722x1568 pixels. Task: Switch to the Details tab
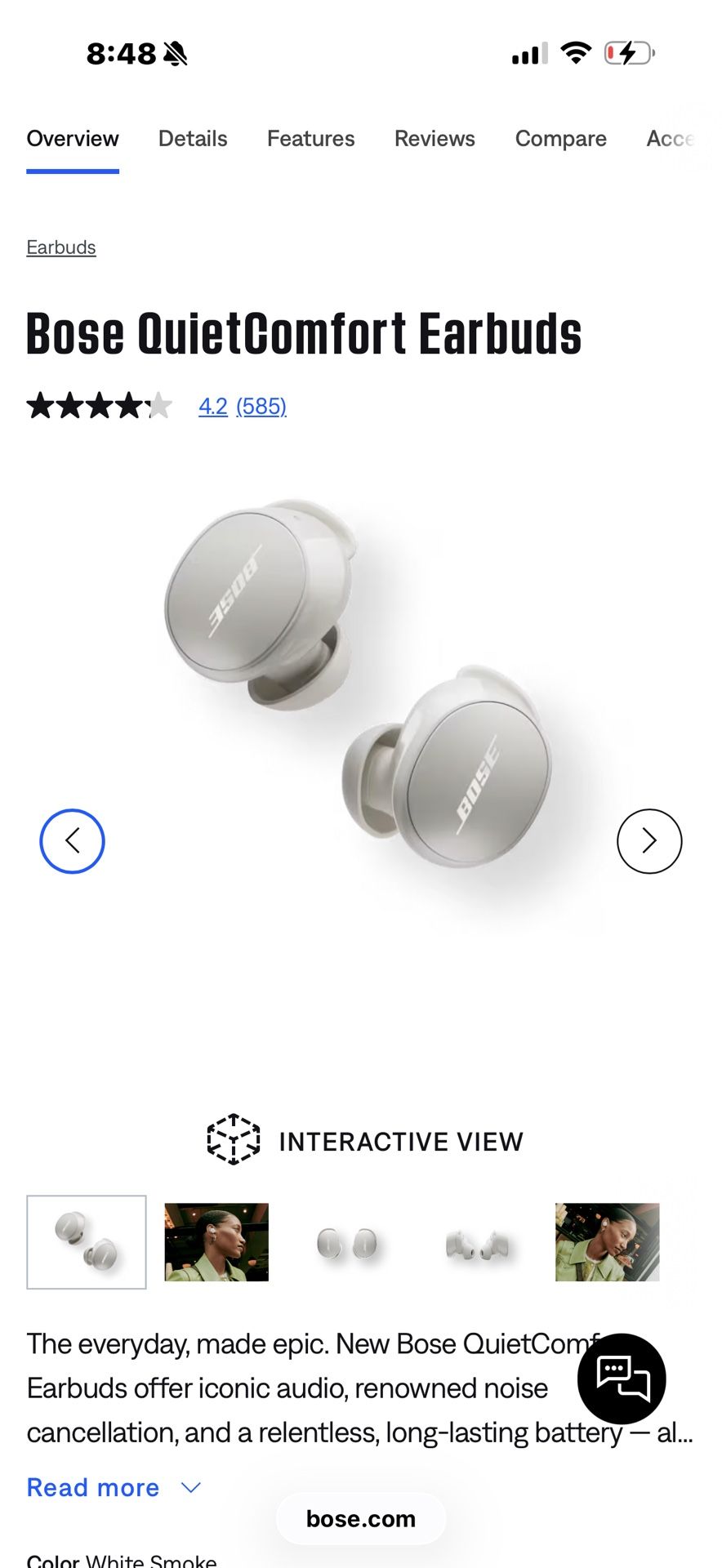pyautogui.click(x=193, y=139)
